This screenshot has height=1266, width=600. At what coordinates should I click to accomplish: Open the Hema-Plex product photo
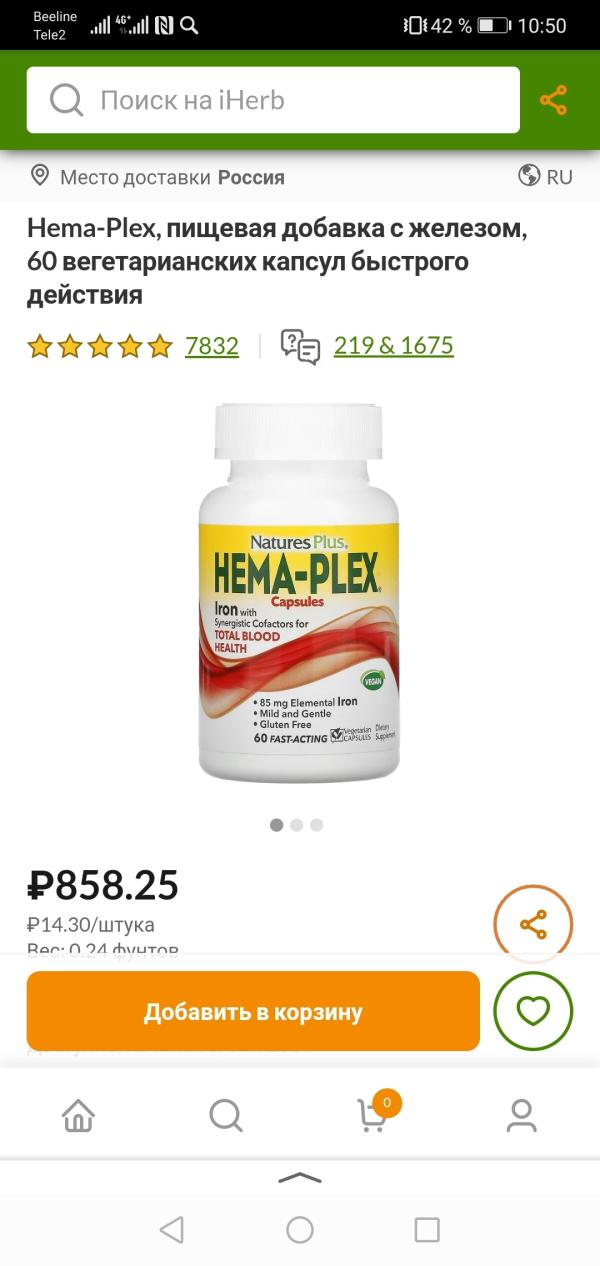click(x=298, y=592)
